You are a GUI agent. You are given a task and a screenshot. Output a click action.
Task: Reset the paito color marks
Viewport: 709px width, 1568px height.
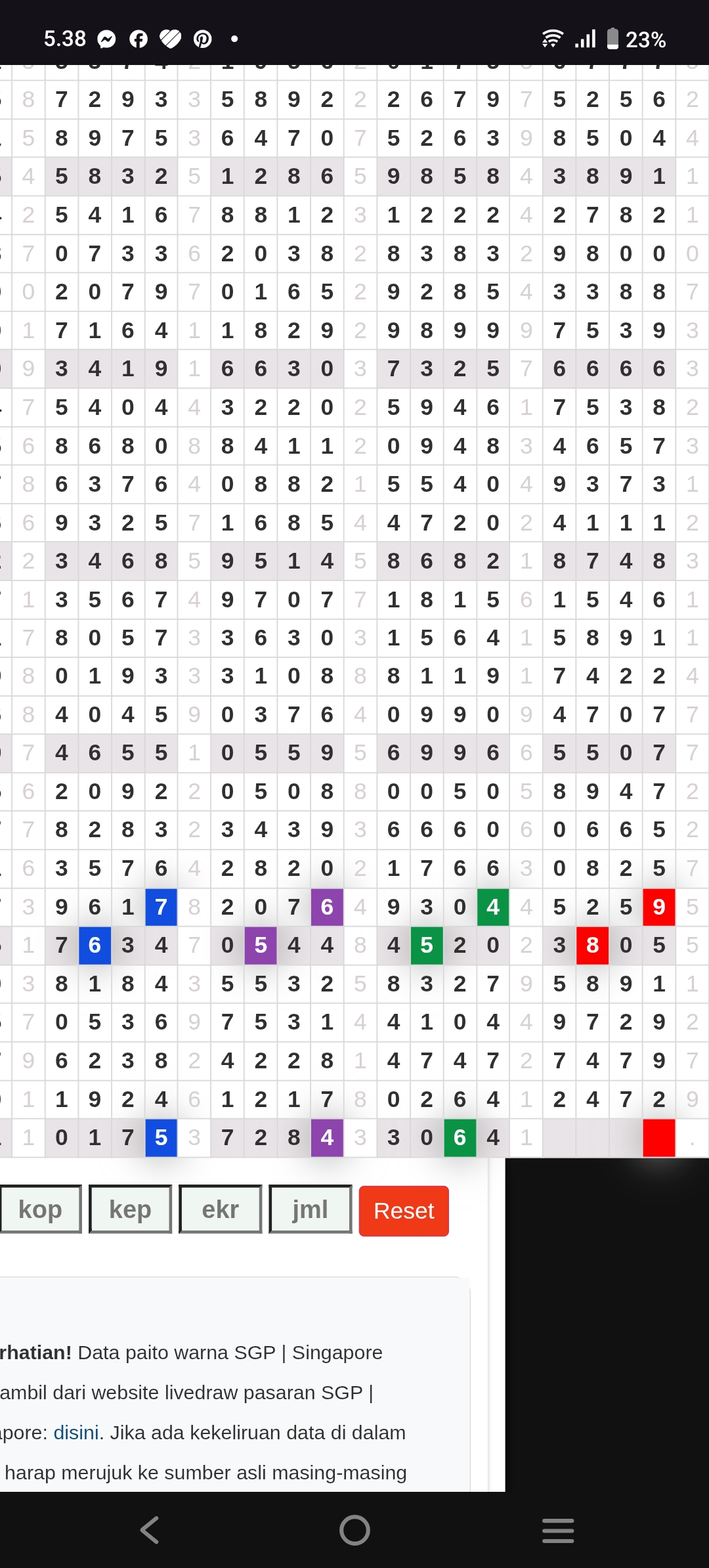(404, 1211)
